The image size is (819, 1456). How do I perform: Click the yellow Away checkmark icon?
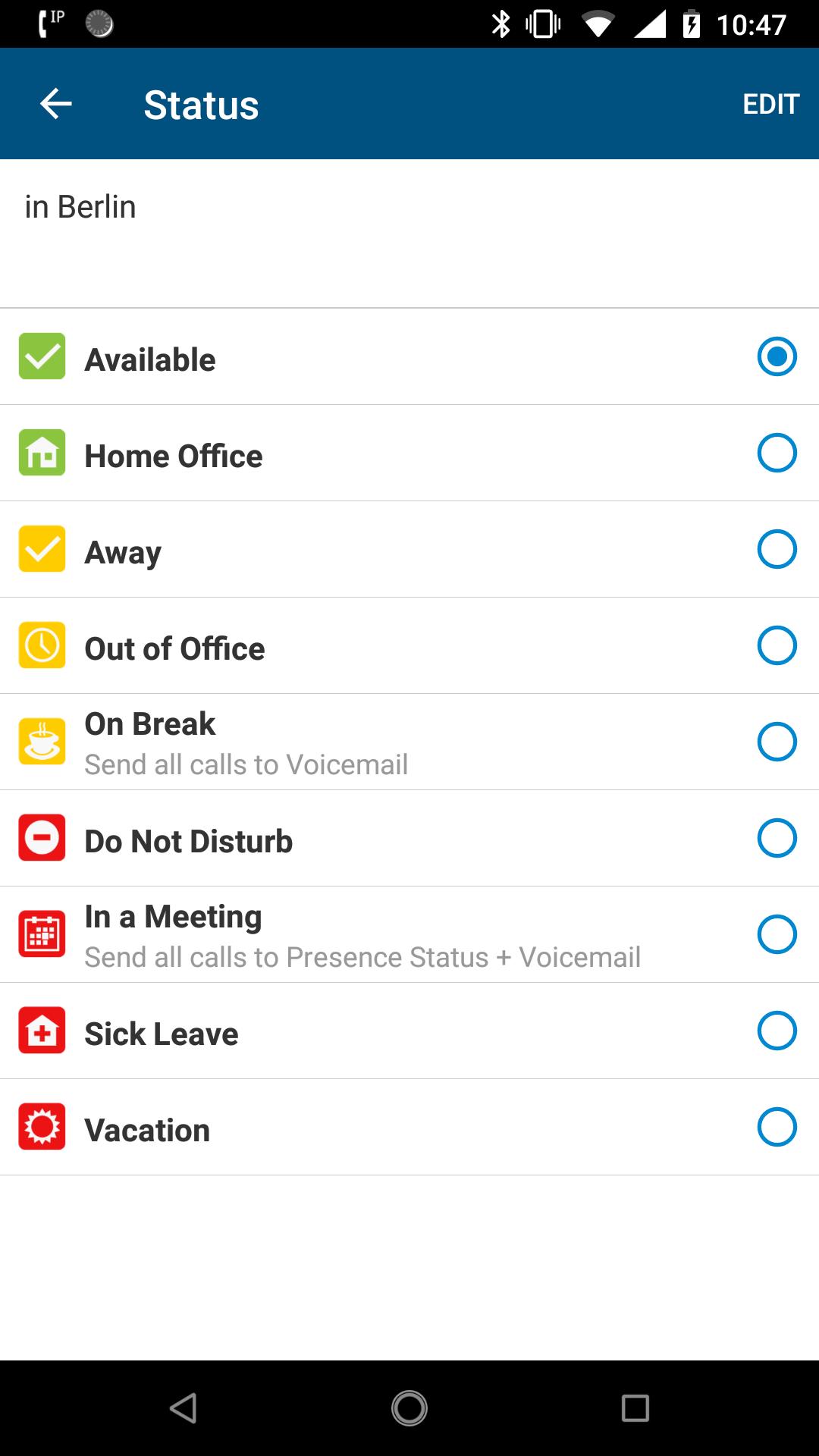tap(42, 551)
